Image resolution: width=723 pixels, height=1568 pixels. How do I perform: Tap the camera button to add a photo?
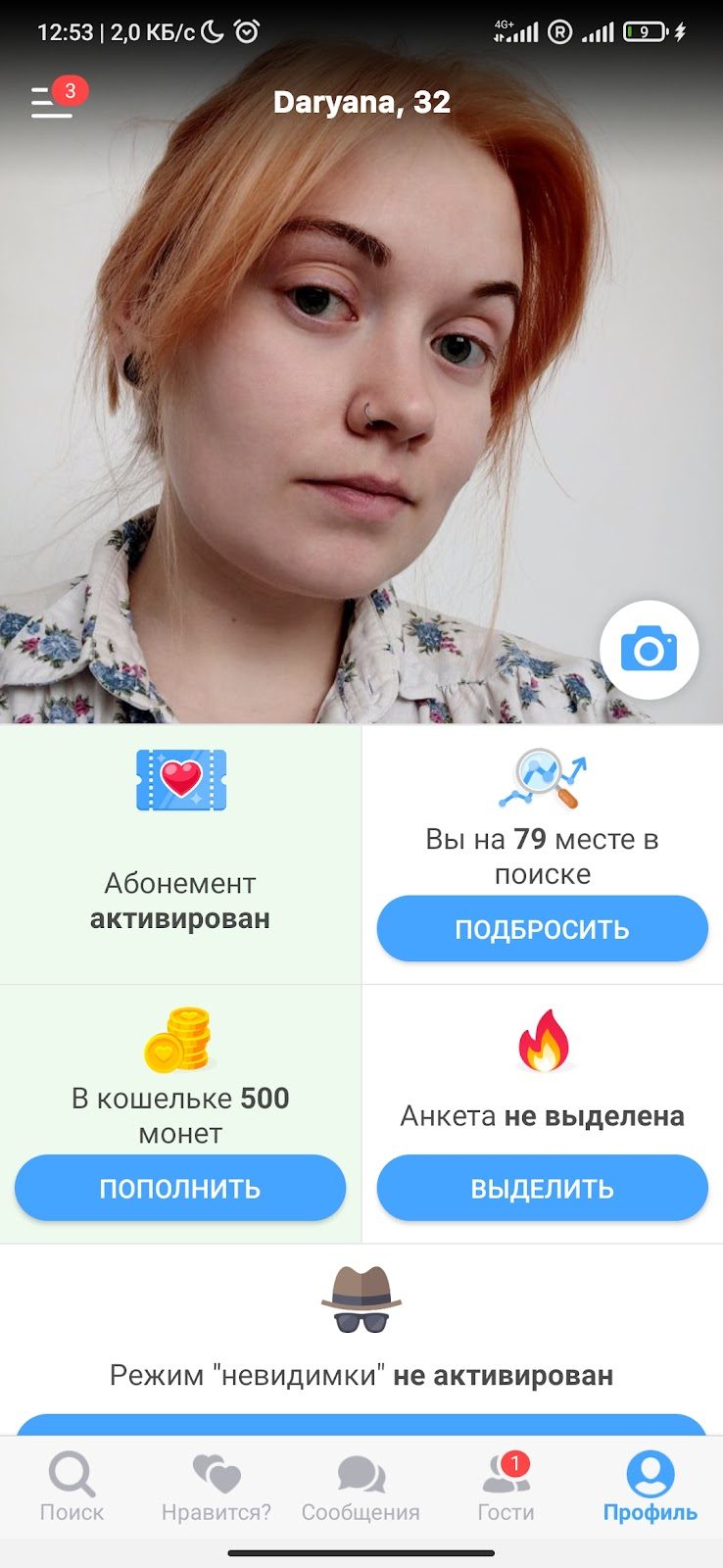pos(649,650)
